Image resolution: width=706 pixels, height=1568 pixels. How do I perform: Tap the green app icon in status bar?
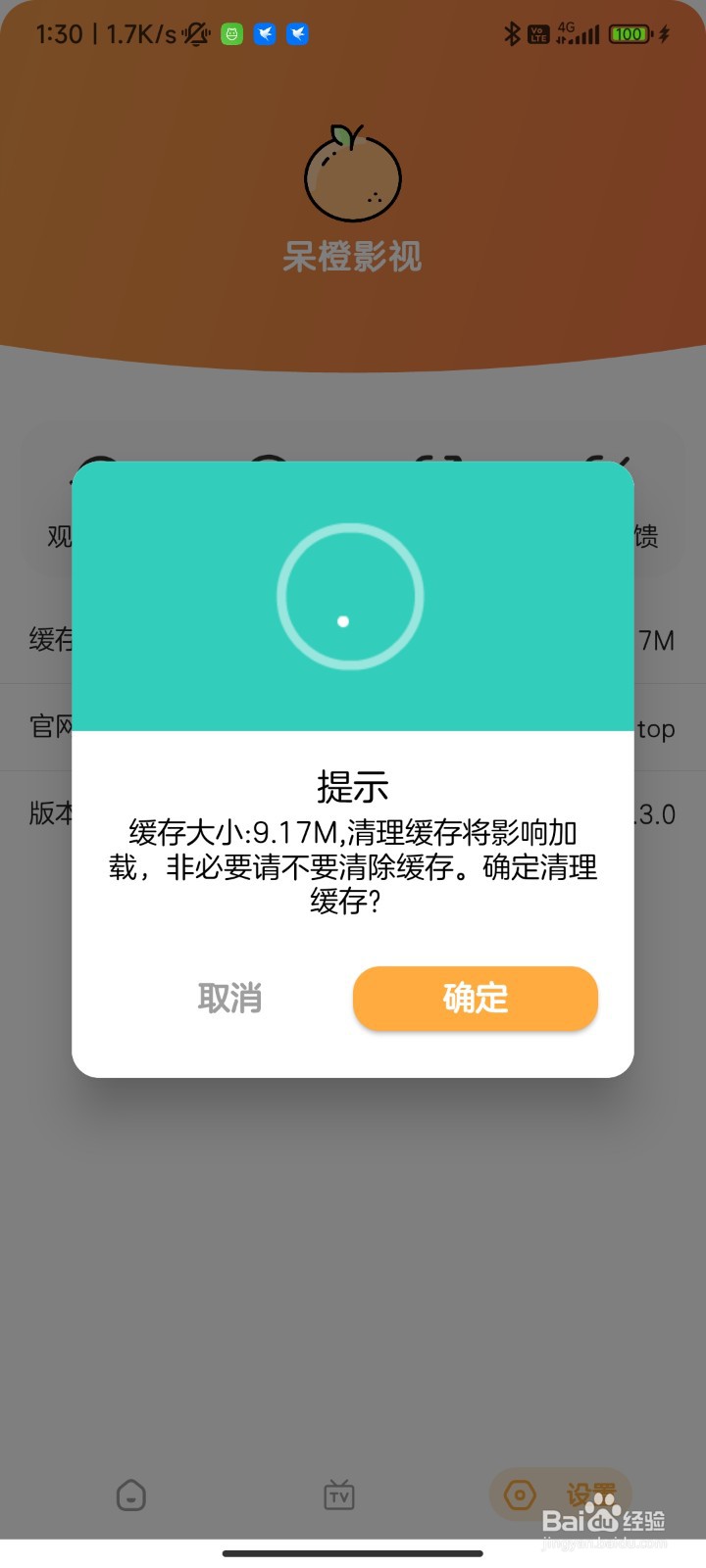tap(230, 32)
